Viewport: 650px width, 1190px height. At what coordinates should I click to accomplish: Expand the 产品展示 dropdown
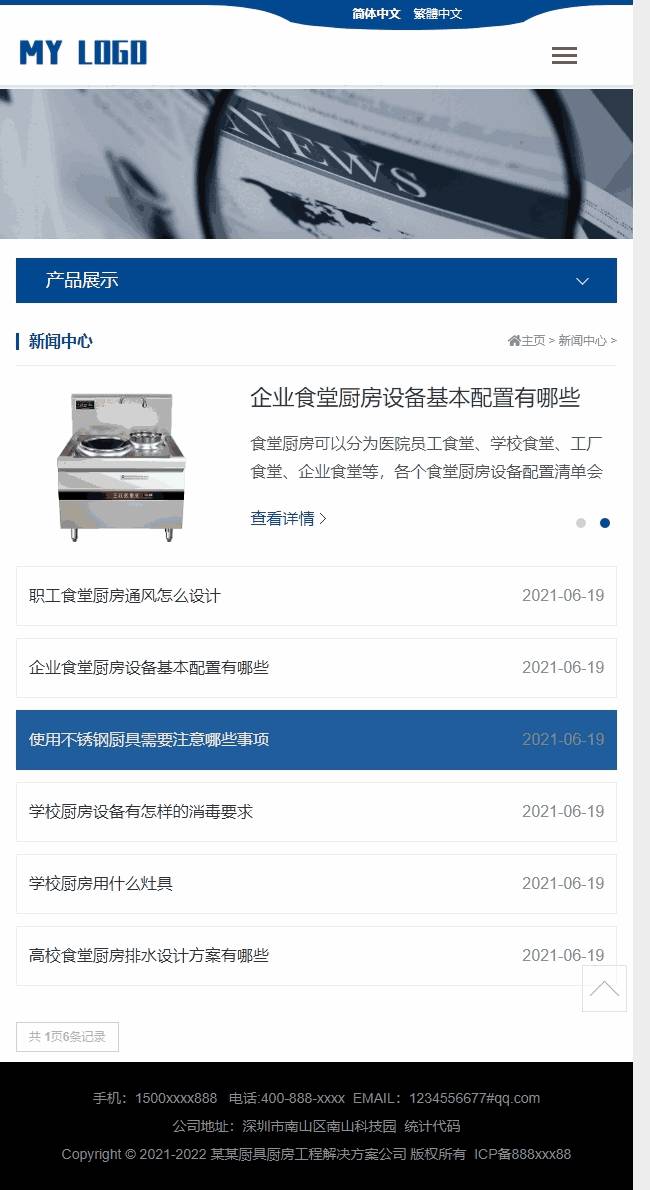click(x=316, y=280)
